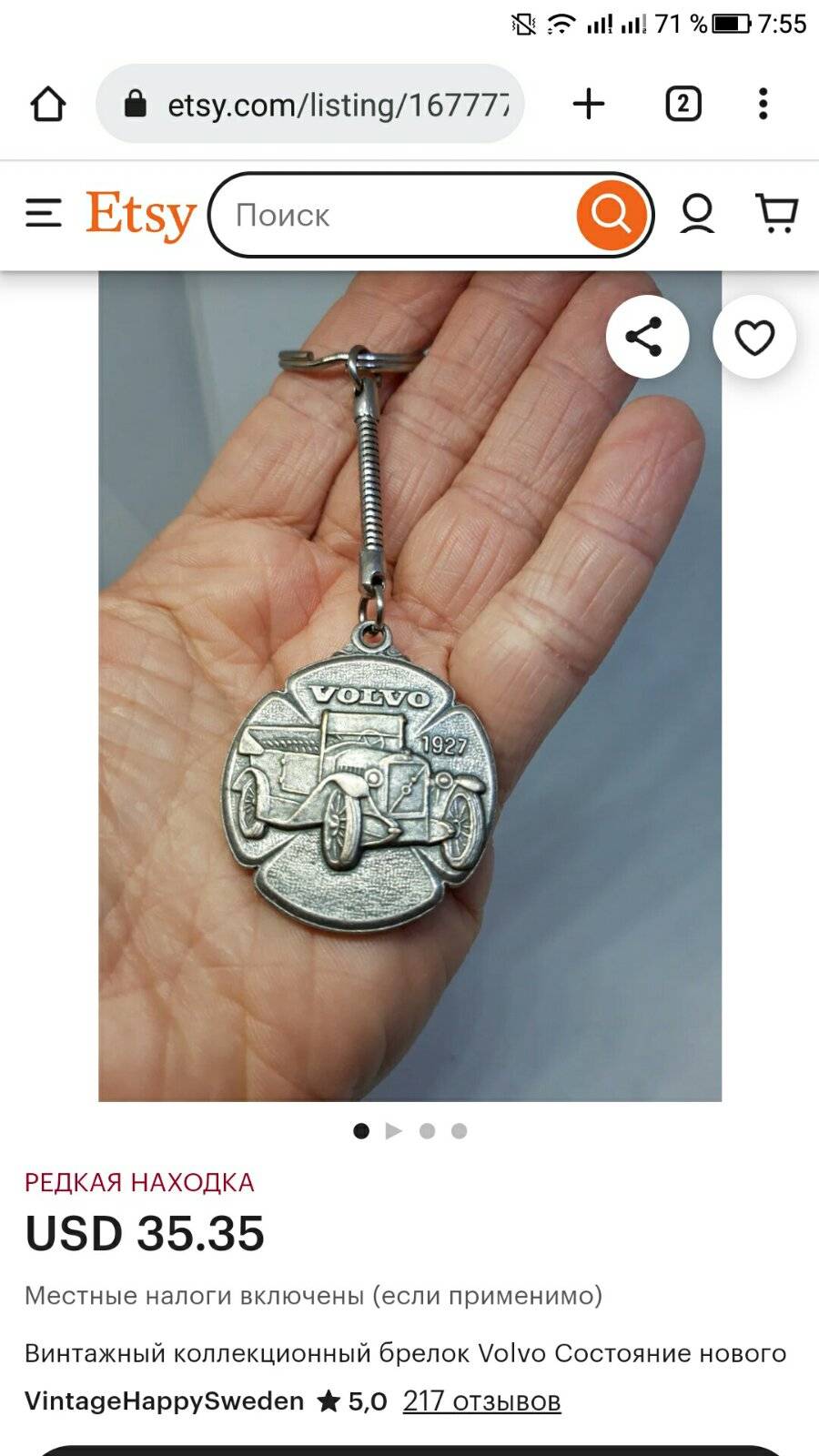Open the VintageHappySweden shop
819x1456 pixels.
(165, 1401)
